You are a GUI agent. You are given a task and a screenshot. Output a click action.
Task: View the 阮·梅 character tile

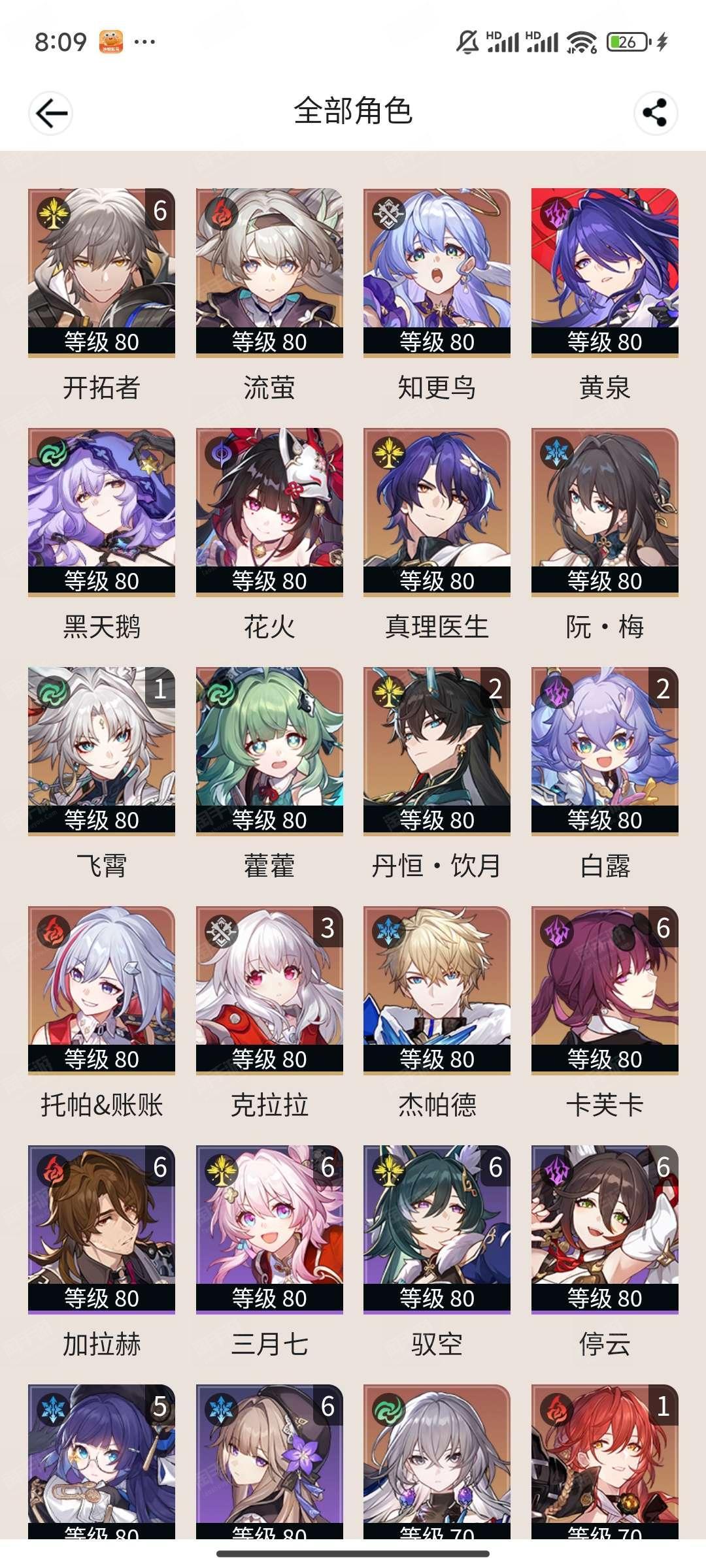[605, 512]
